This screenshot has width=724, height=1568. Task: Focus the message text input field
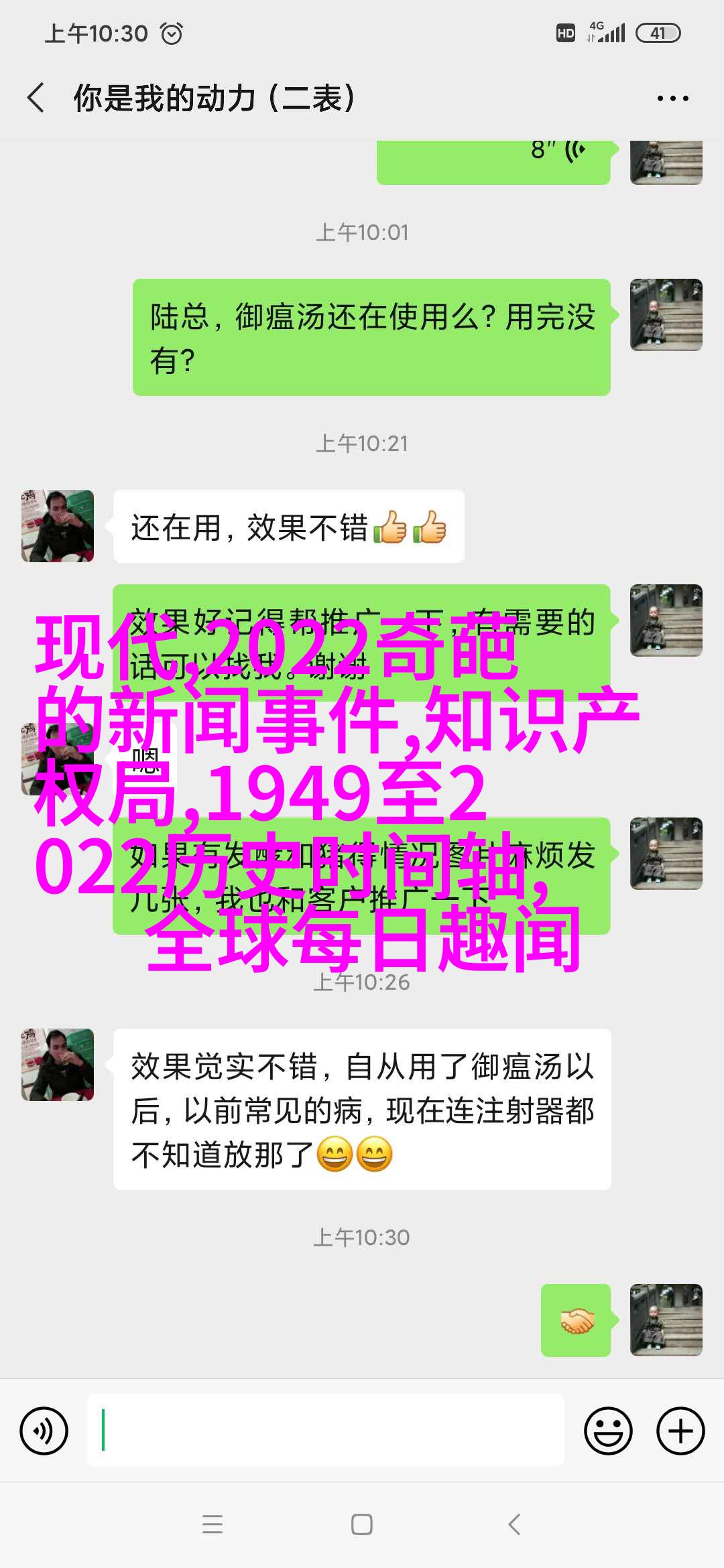[x=325, y=1431]
